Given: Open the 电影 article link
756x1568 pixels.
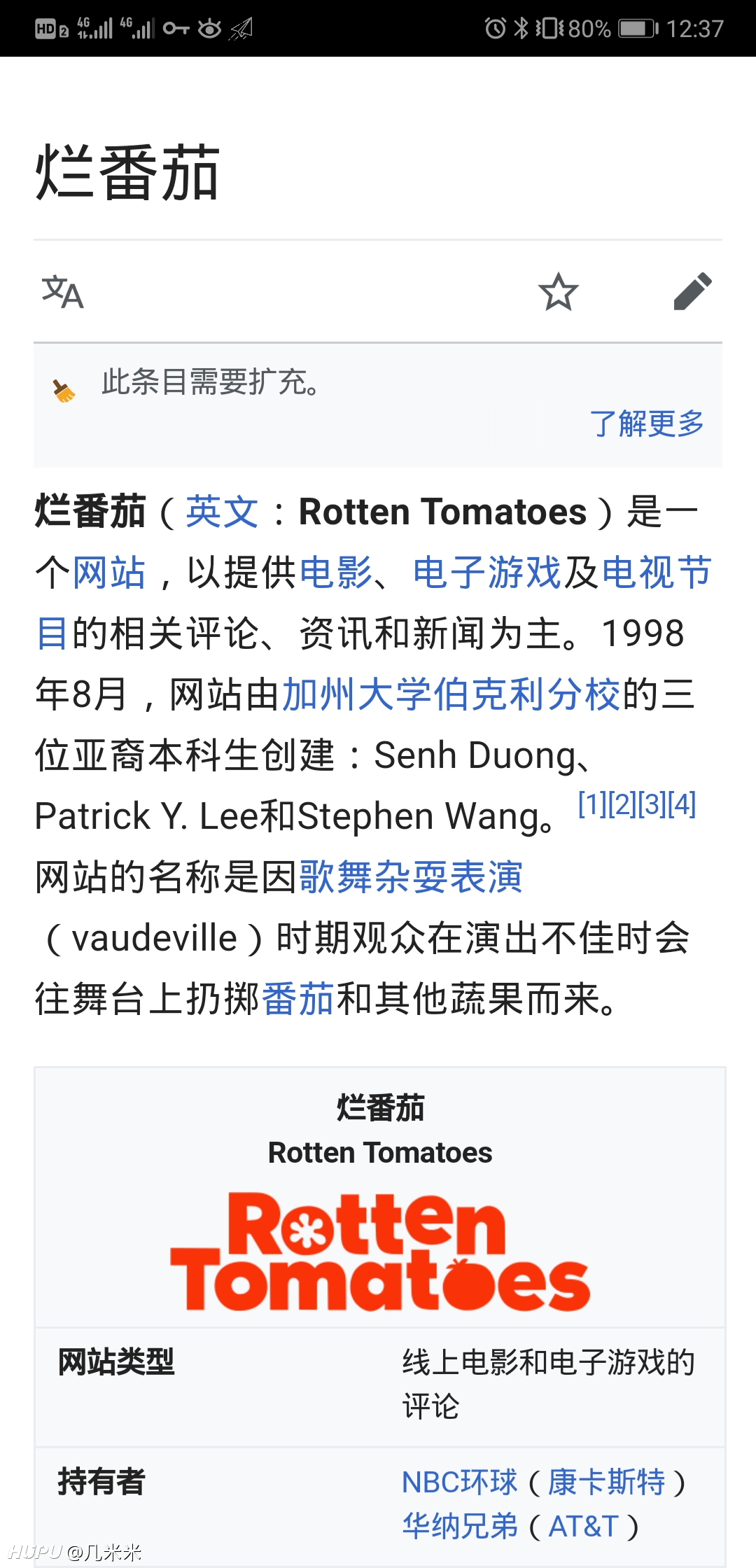Looking at the screenshot, I should click(x=336, y=573).
